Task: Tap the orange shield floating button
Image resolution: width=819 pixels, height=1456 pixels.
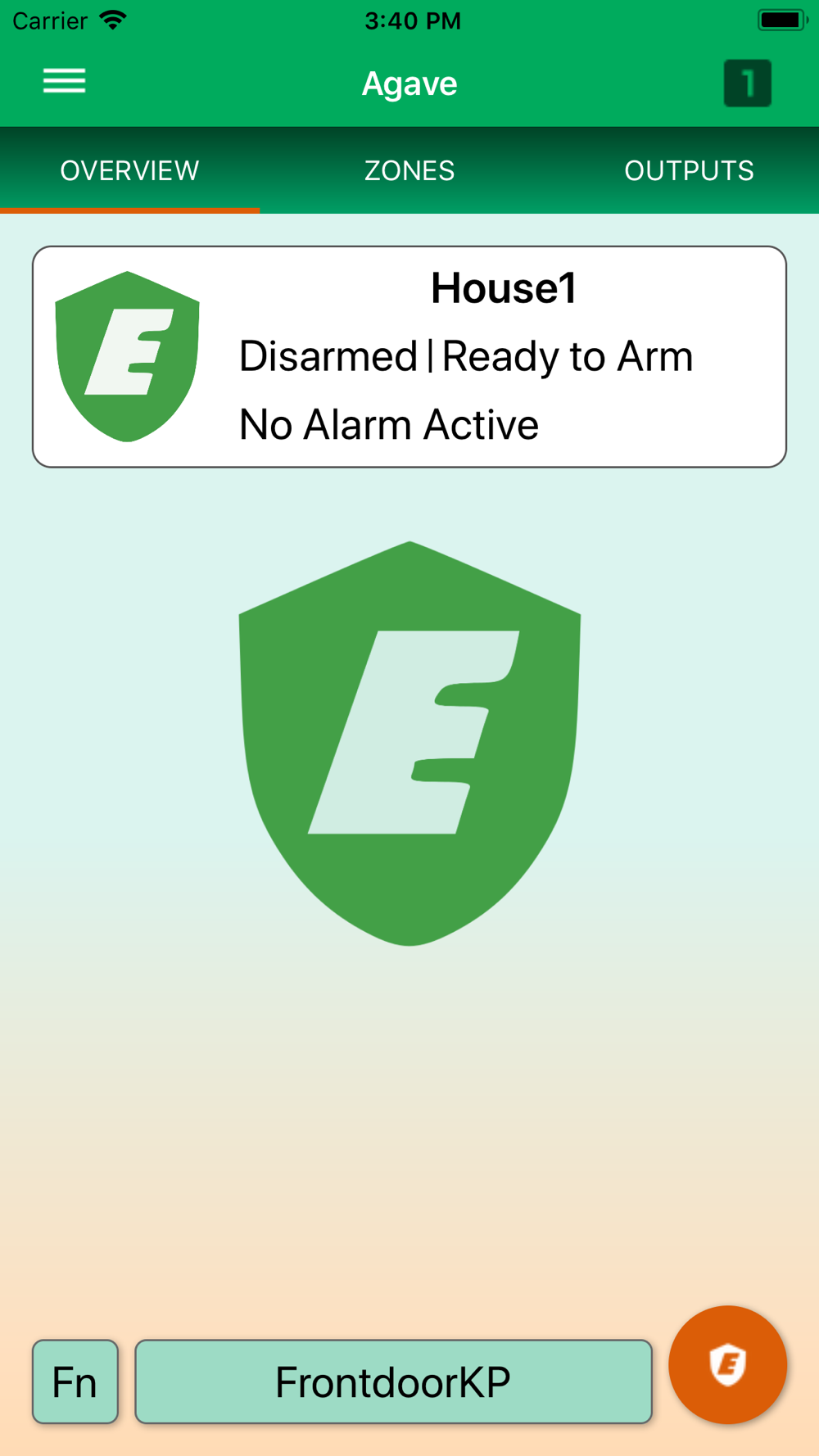Action: pyautogui.click(x=727, y=1364)
